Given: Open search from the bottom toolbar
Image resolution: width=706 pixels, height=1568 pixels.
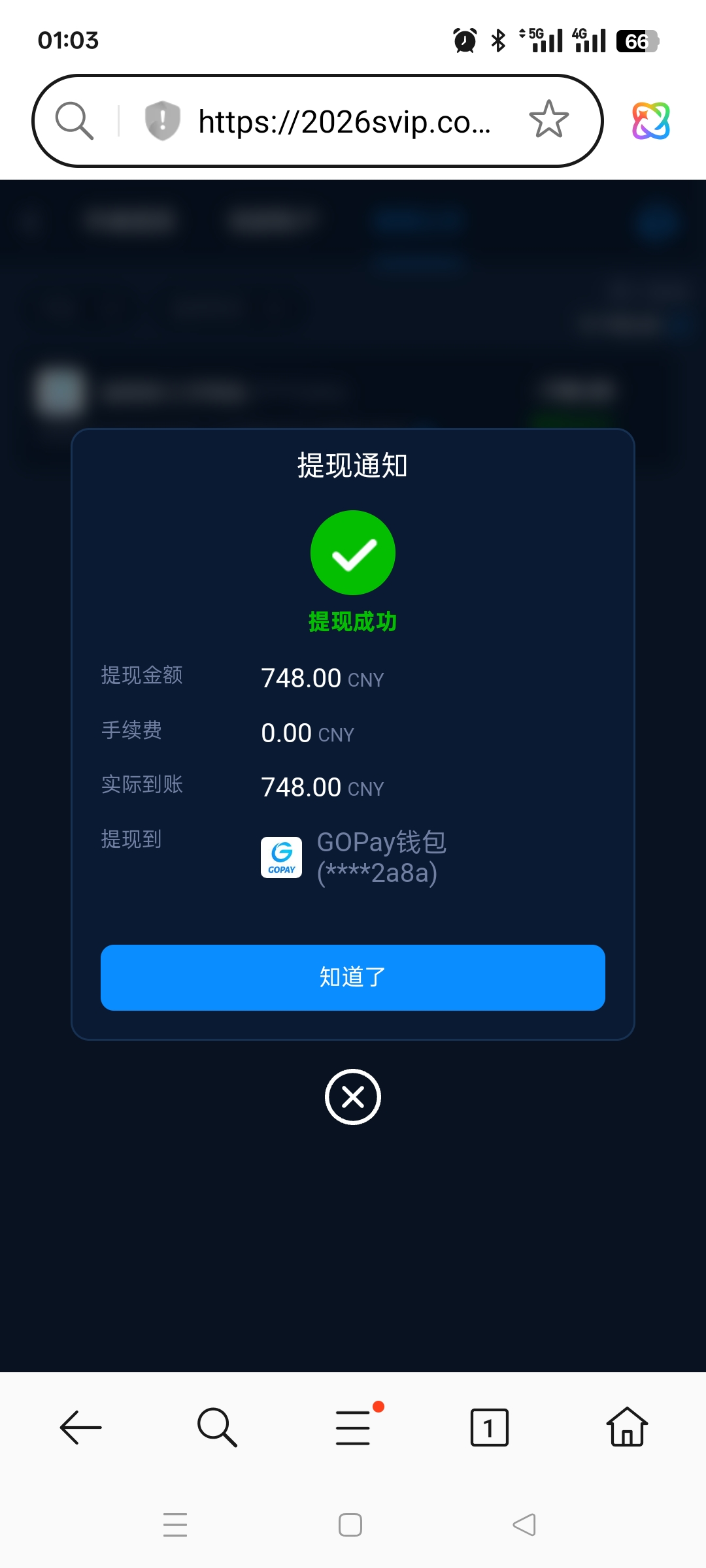Looking at the screenshot, I should (x=217, y=1428).
